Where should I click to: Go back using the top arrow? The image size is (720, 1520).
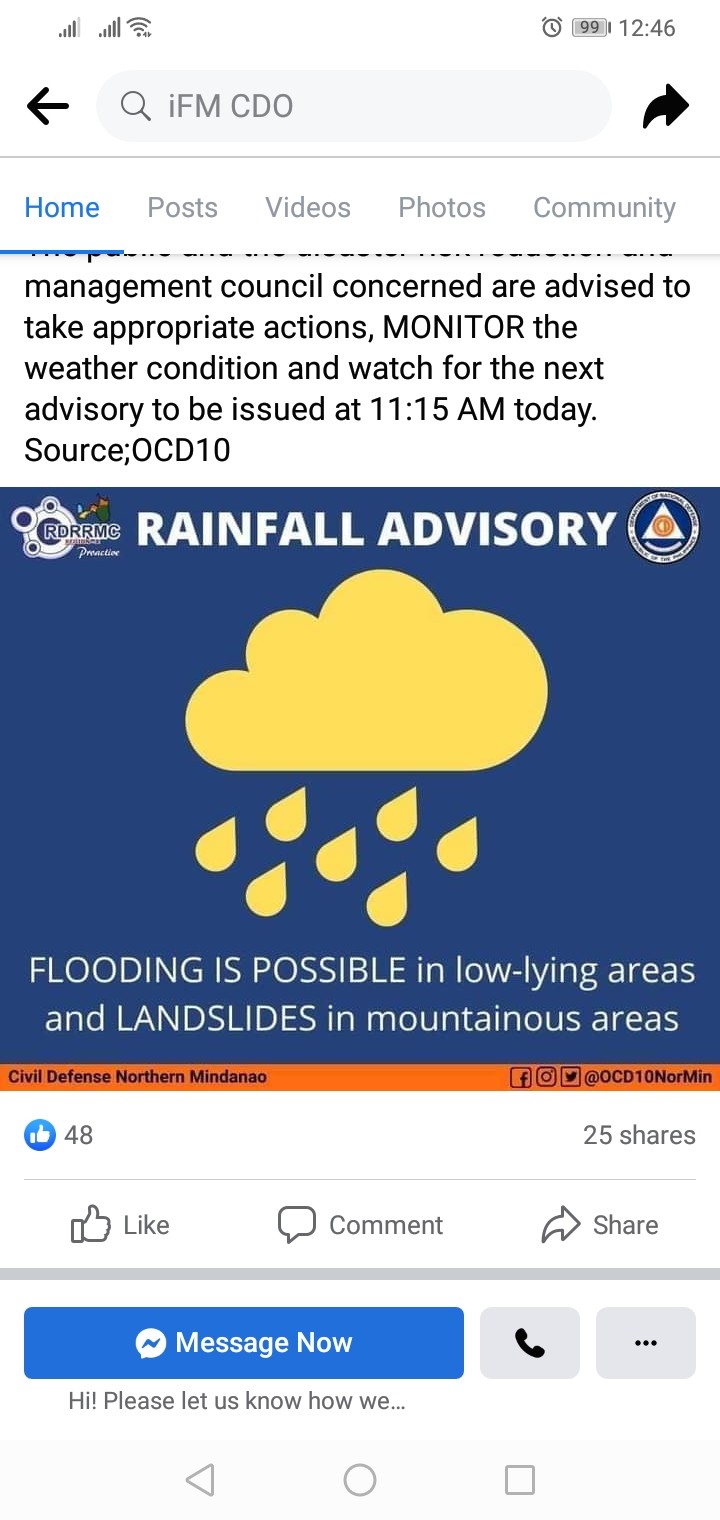click(x=47, y=106)
